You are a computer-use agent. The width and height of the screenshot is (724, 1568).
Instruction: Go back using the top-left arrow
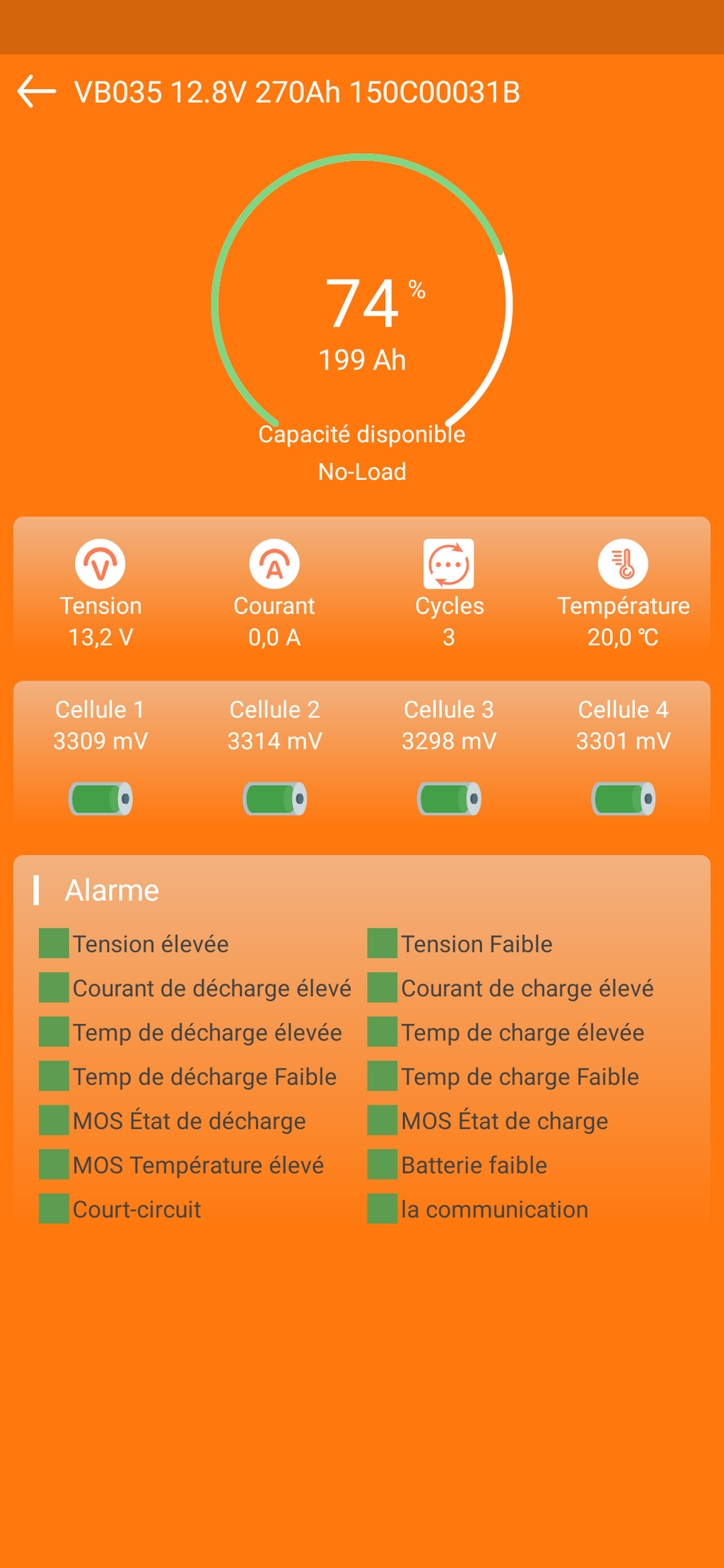click(x=37, y=92)
